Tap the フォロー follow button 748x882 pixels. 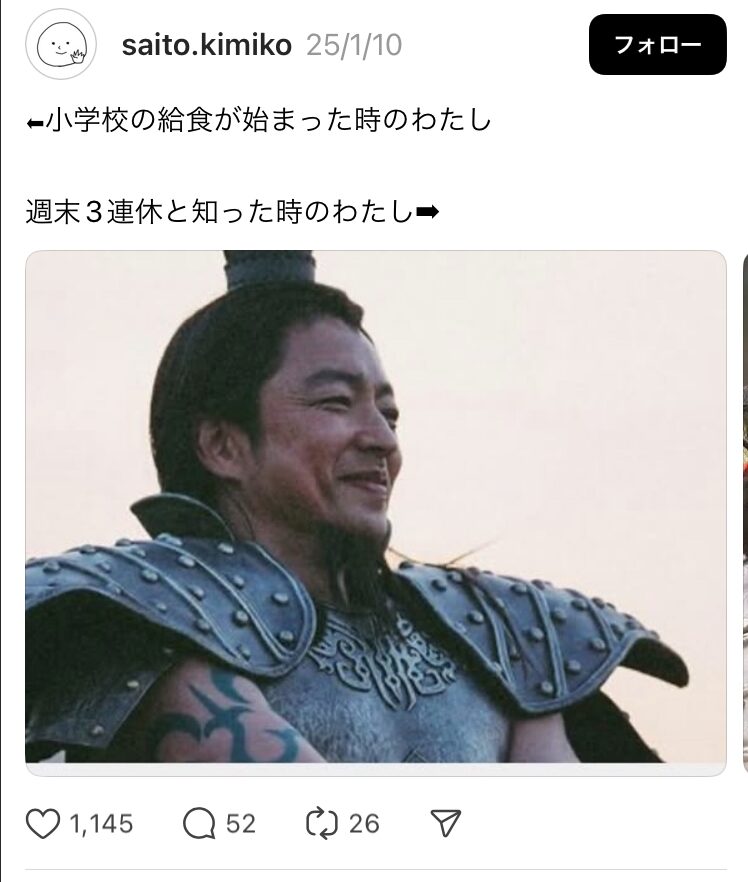657,45
